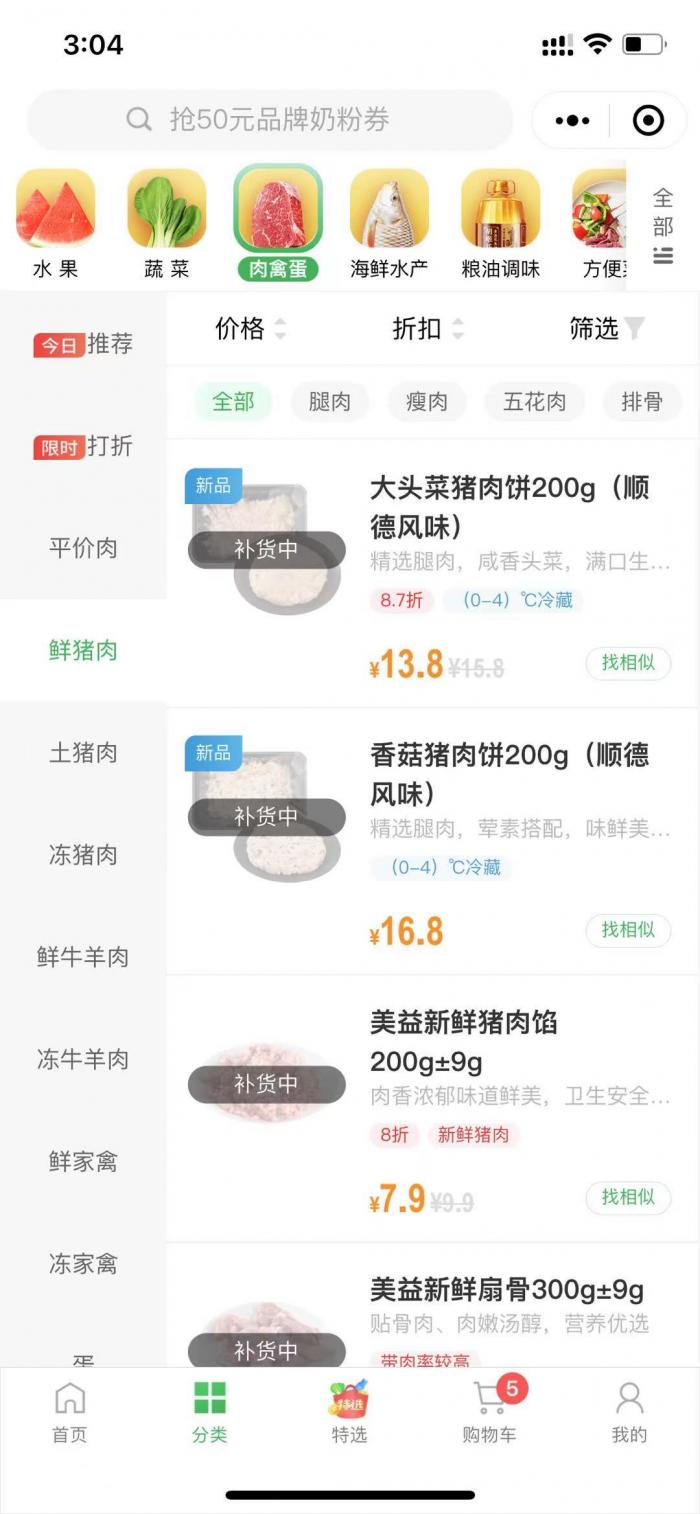Open the 香菇猪肉饼200g product

[x=509, y=773]
